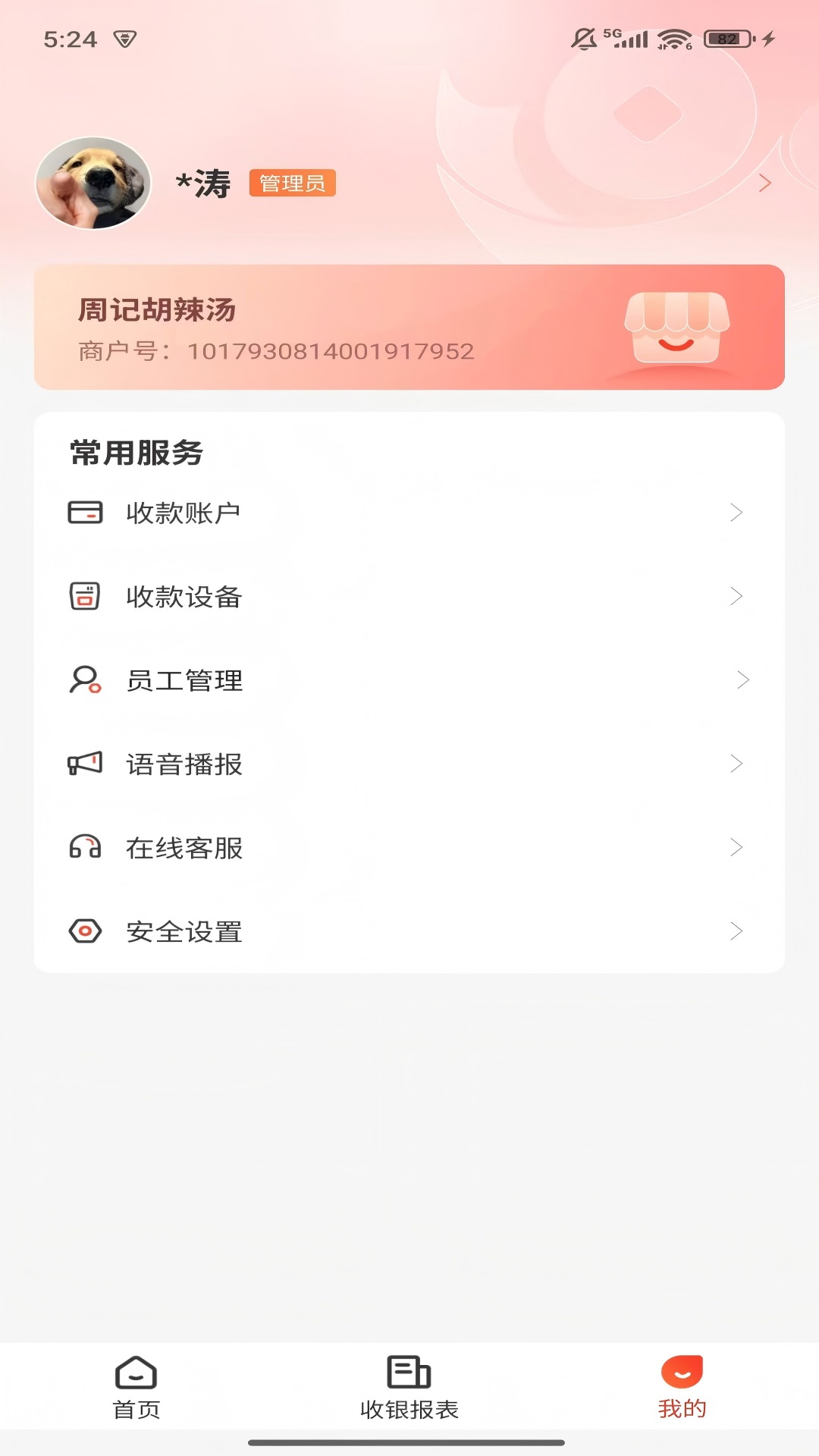
Task: Select the 收款账户 bank card icon
Action: coord(86,513)
